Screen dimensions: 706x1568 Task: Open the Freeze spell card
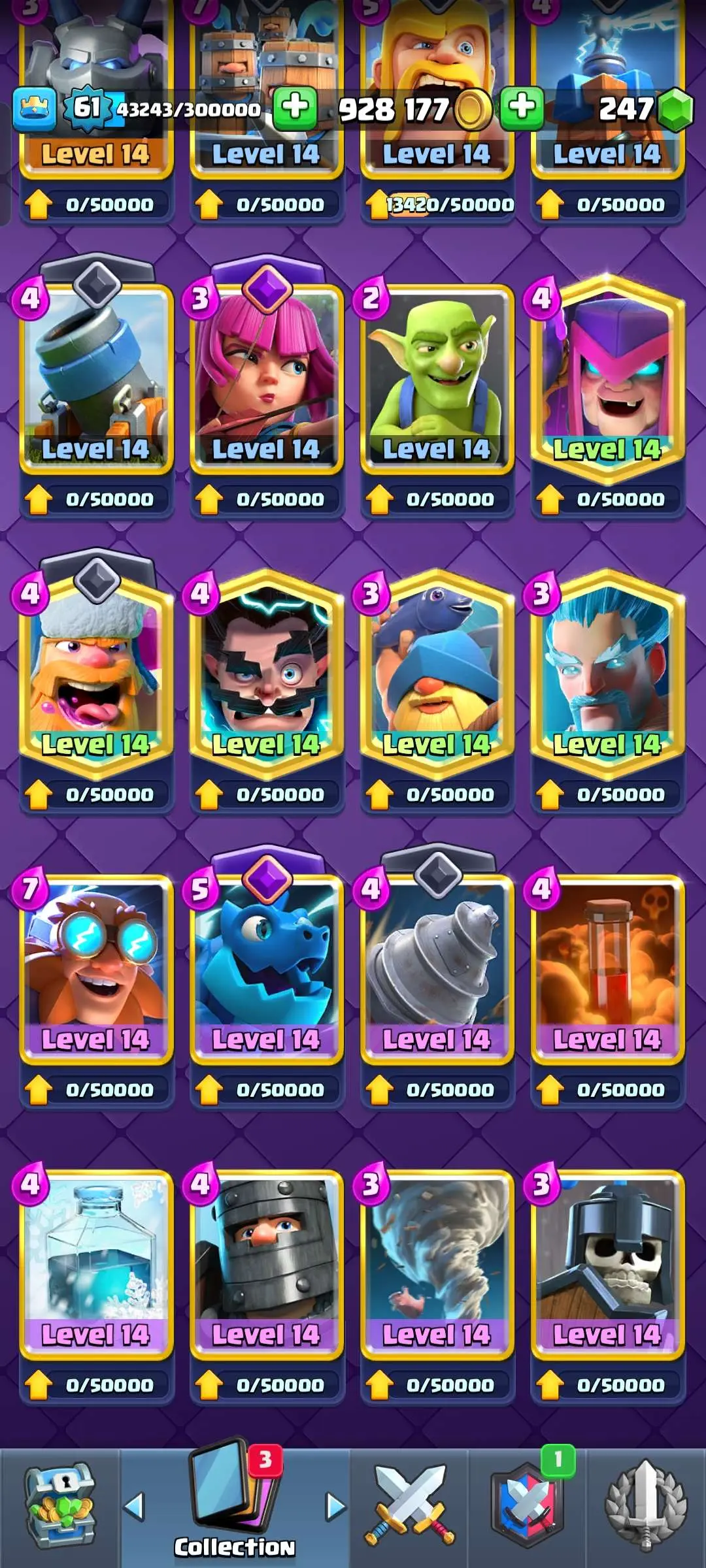[x=96, y=1261]
